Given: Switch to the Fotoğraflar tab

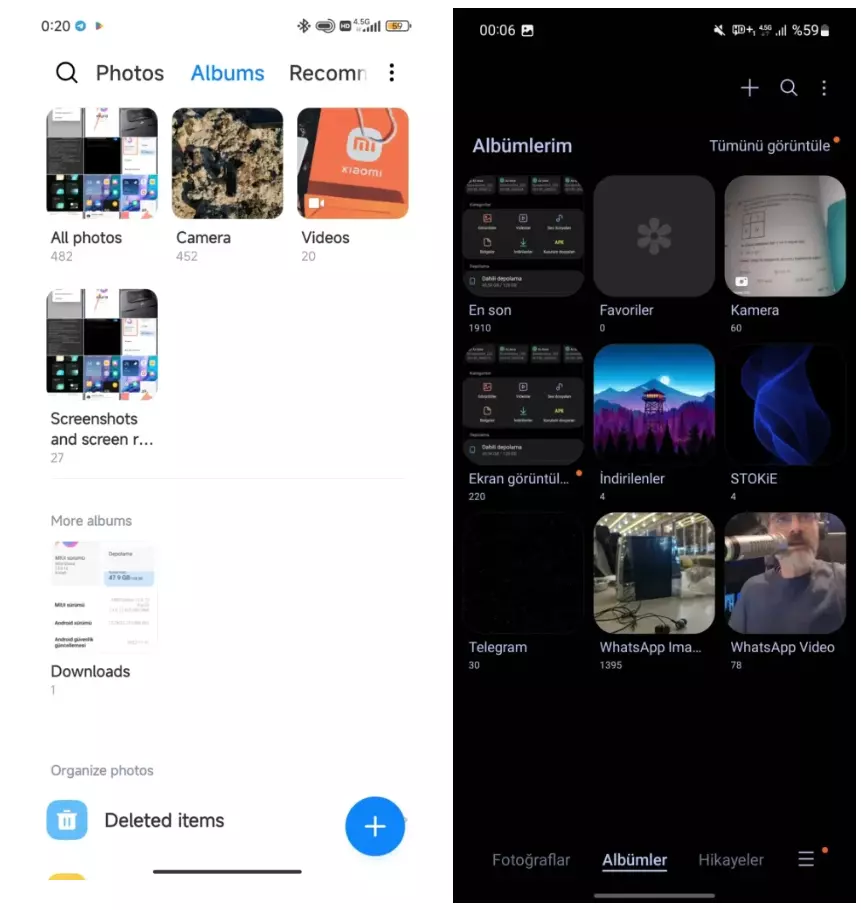Looking at the screenshot, I should click(531, 860).
